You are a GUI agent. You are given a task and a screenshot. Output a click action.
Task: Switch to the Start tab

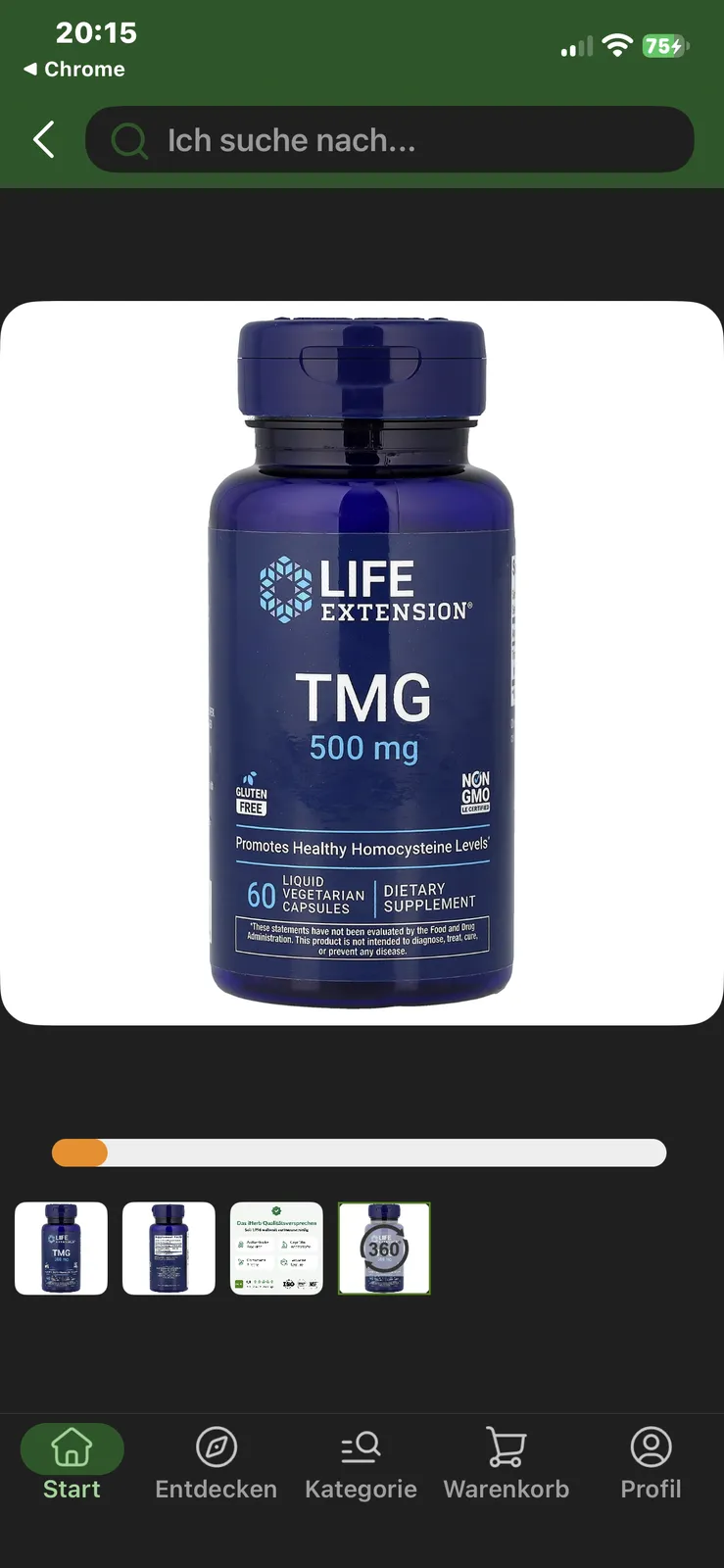pos(72,1463)
